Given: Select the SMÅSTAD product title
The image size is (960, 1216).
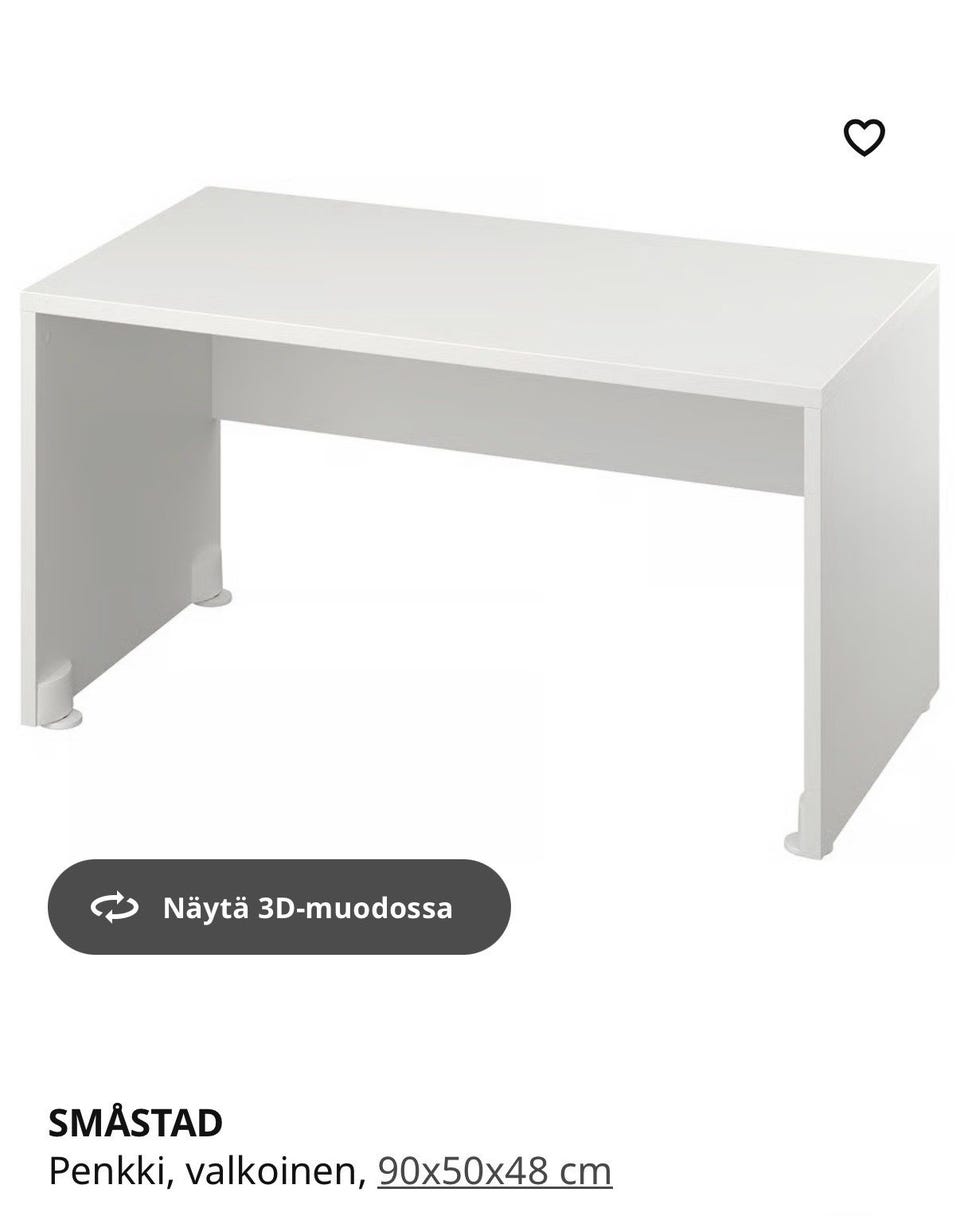Looking at the screenshot, I should [x=135, y=1123].
